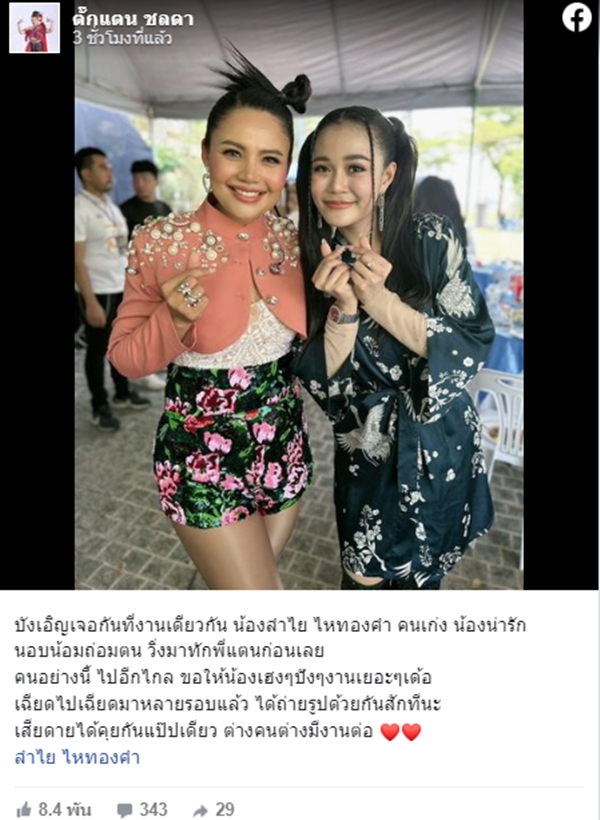Screen dimensions: 600x820
Task: Like the post showing 8.4 พัน
Action: point(54,809)
